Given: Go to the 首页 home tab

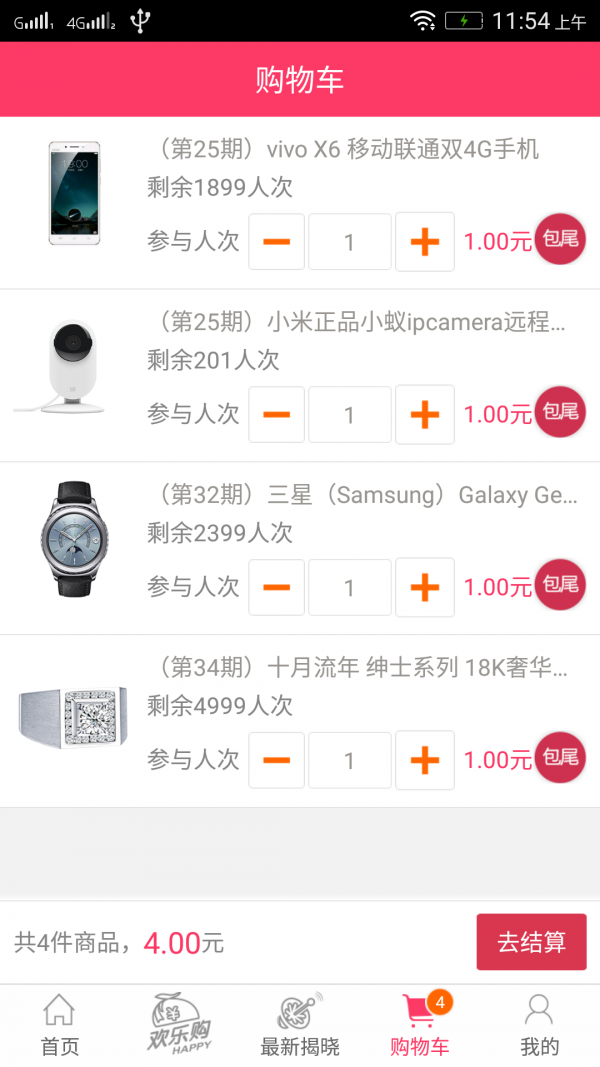Looking at the screenshot, I should click(59, 1025).
